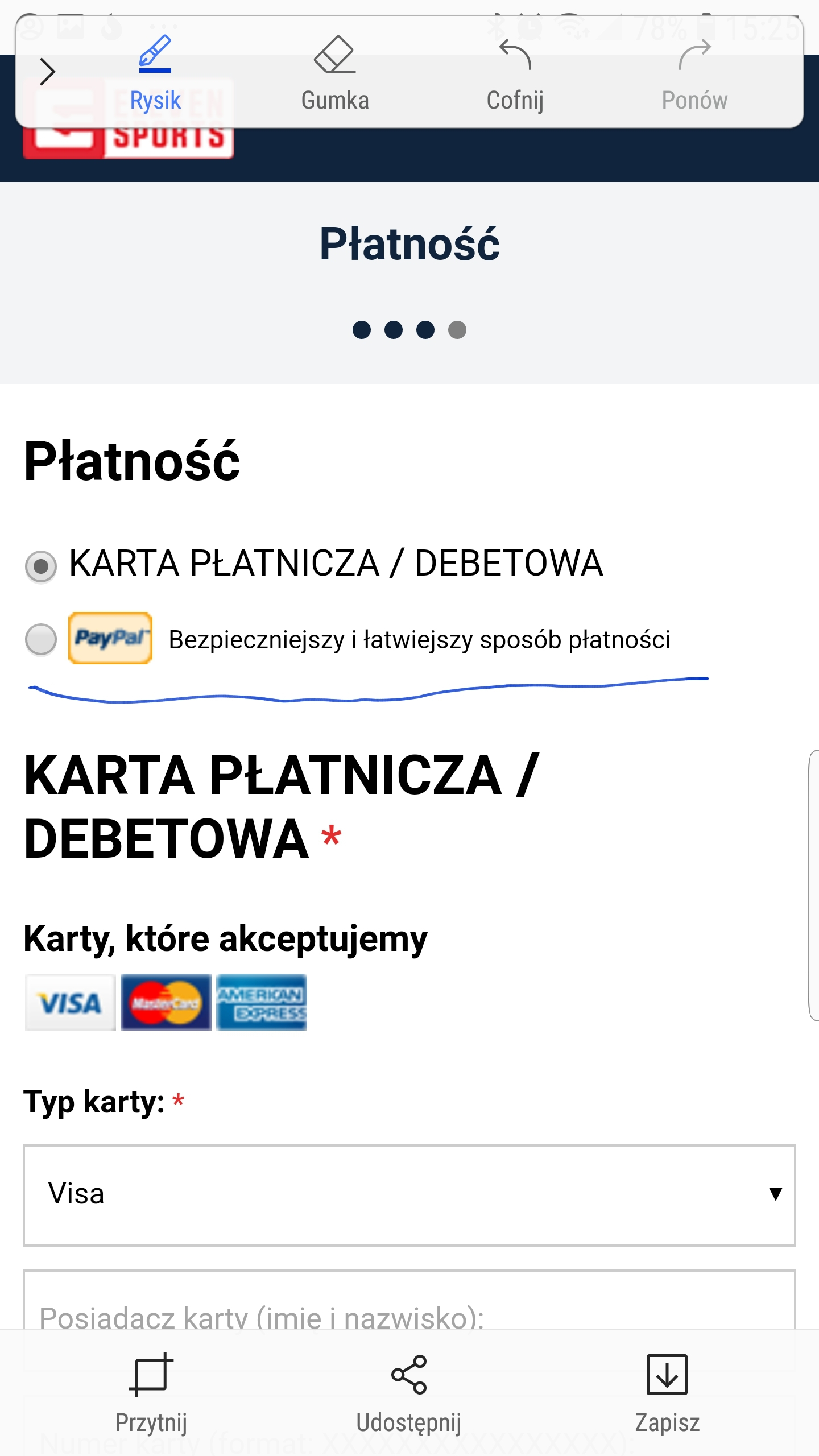Collapse the drawing toolbar with the arrow
The image size is (819, 1456).
[47, 72]
